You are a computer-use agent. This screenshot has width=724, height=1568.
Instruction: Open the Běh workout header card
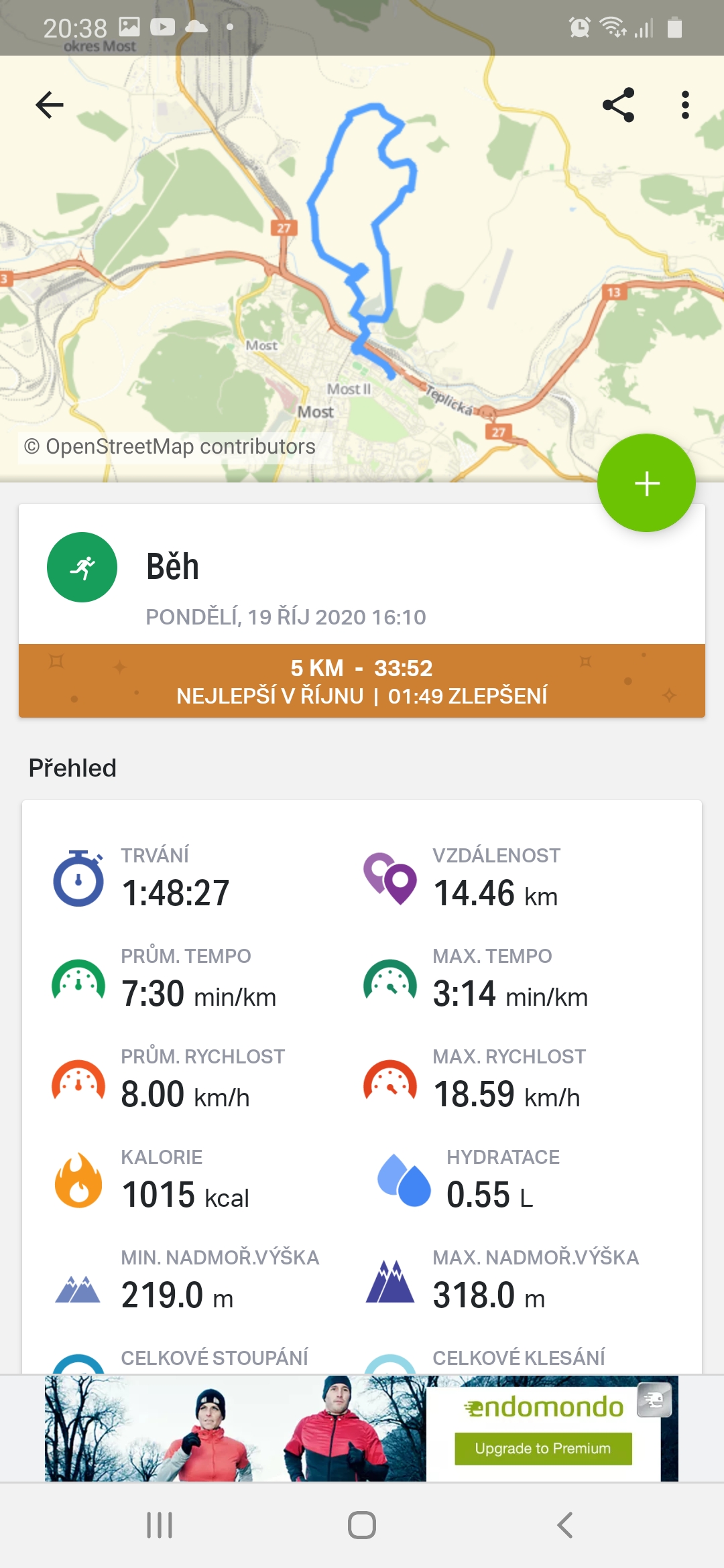tap(362, 574)
